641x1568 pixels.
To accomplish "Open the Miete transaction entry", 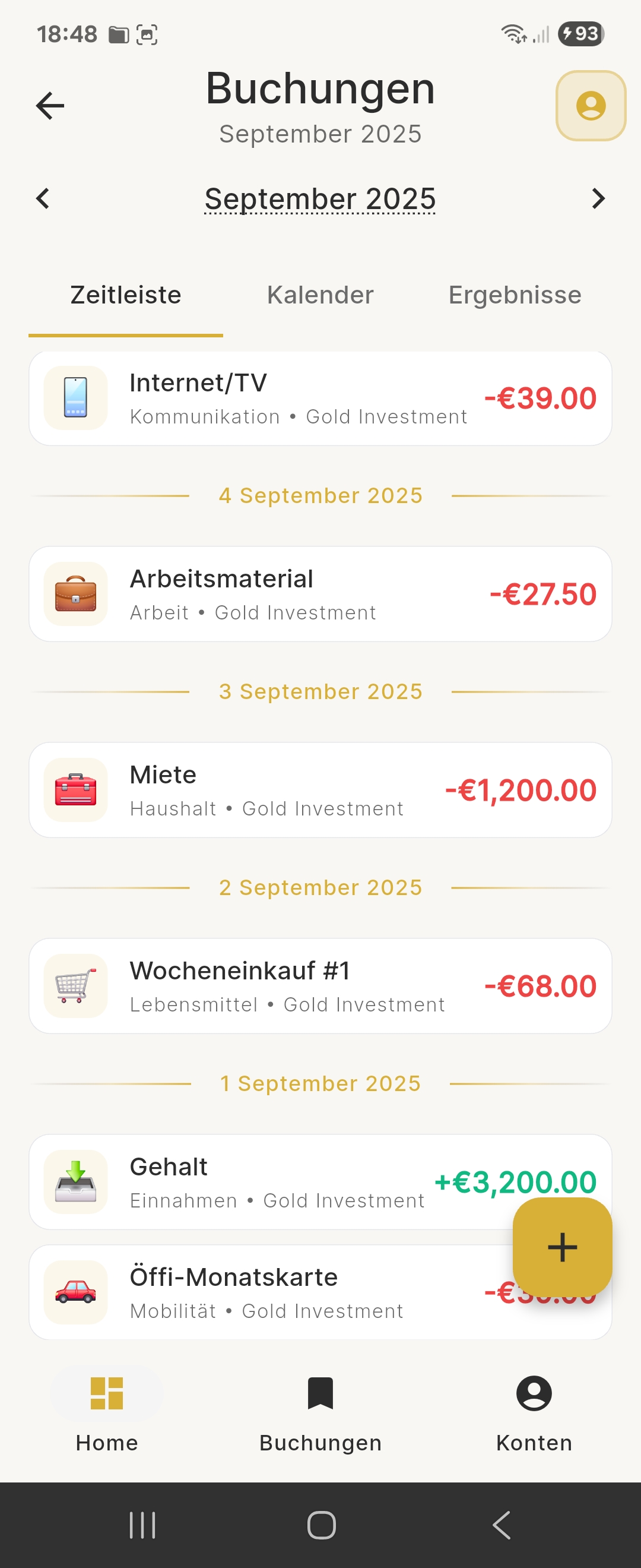I will click(274, 790).
